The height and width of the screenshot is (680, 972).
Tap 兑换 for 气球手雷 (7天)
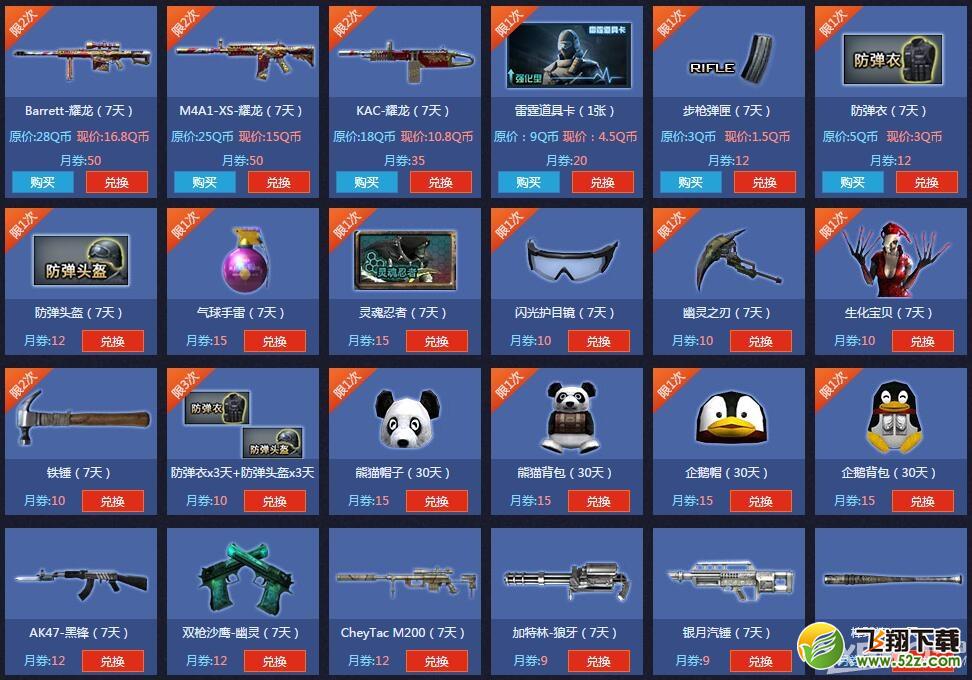[274, 341]
